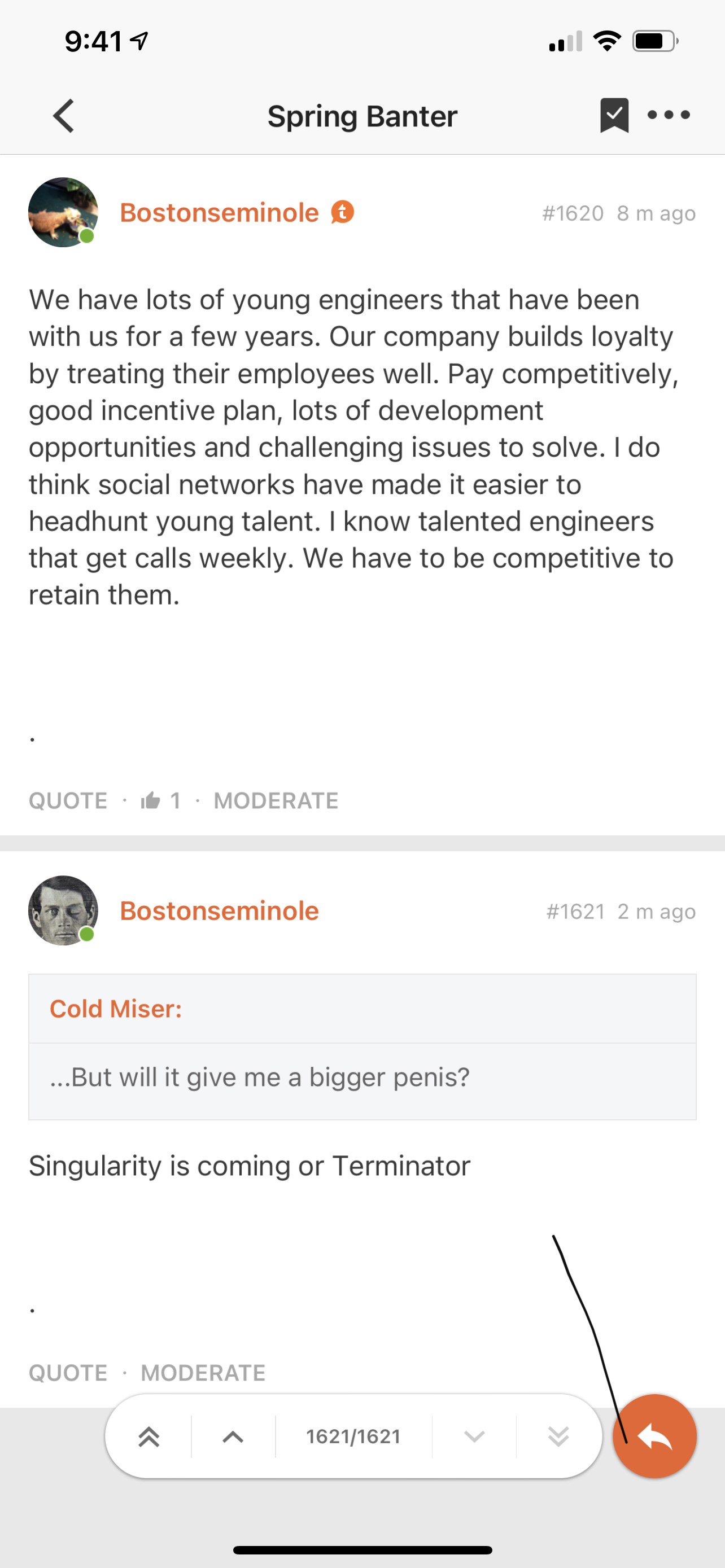725x1568 pixels.
Task: Open the three-dot overflow menu
Action: tap(669, 115)
